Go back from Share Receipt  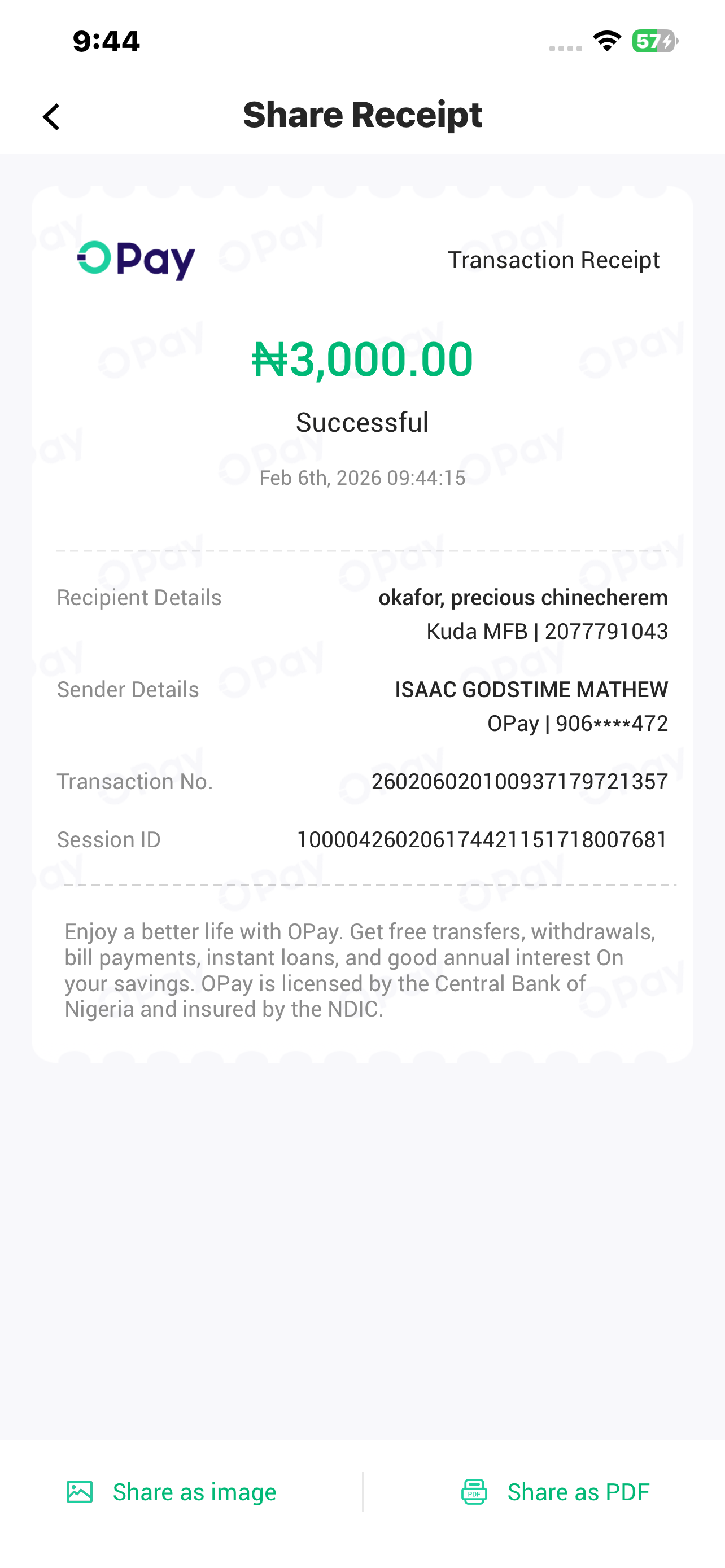pos(52,116)
